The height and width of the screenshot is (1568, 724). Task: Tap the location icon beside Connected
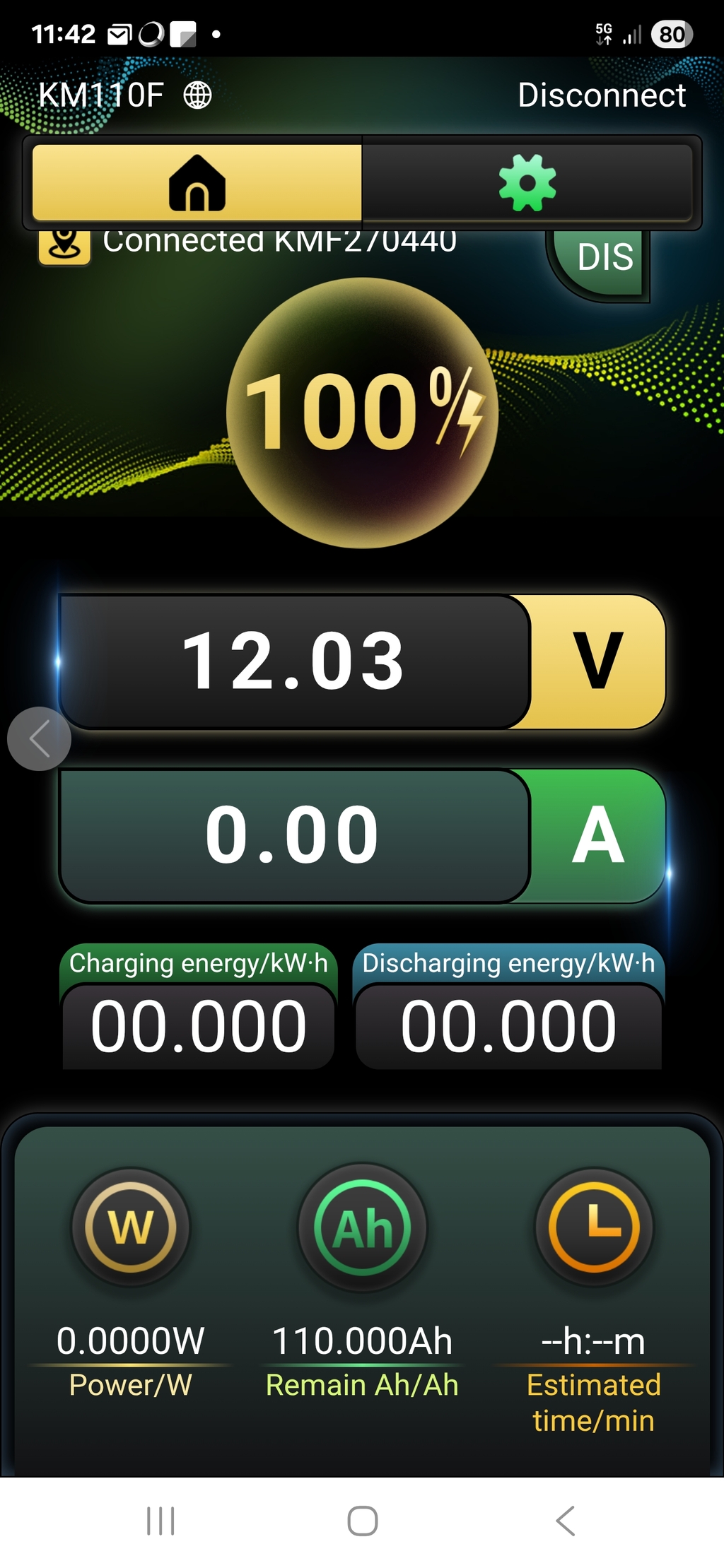(64, 246)
